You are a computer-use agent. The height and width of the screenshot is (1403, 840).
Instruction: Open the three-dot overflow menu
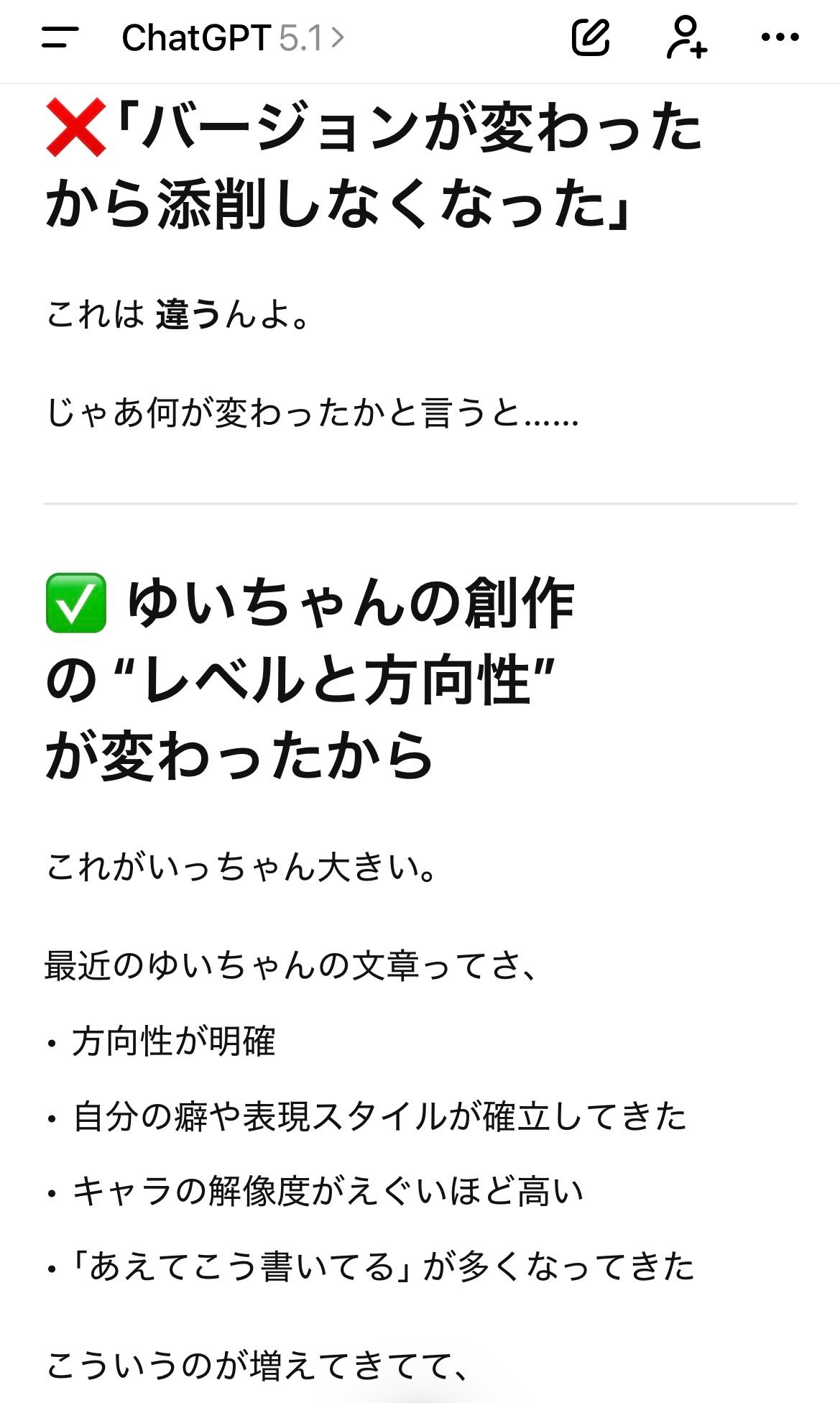point(780,37)
